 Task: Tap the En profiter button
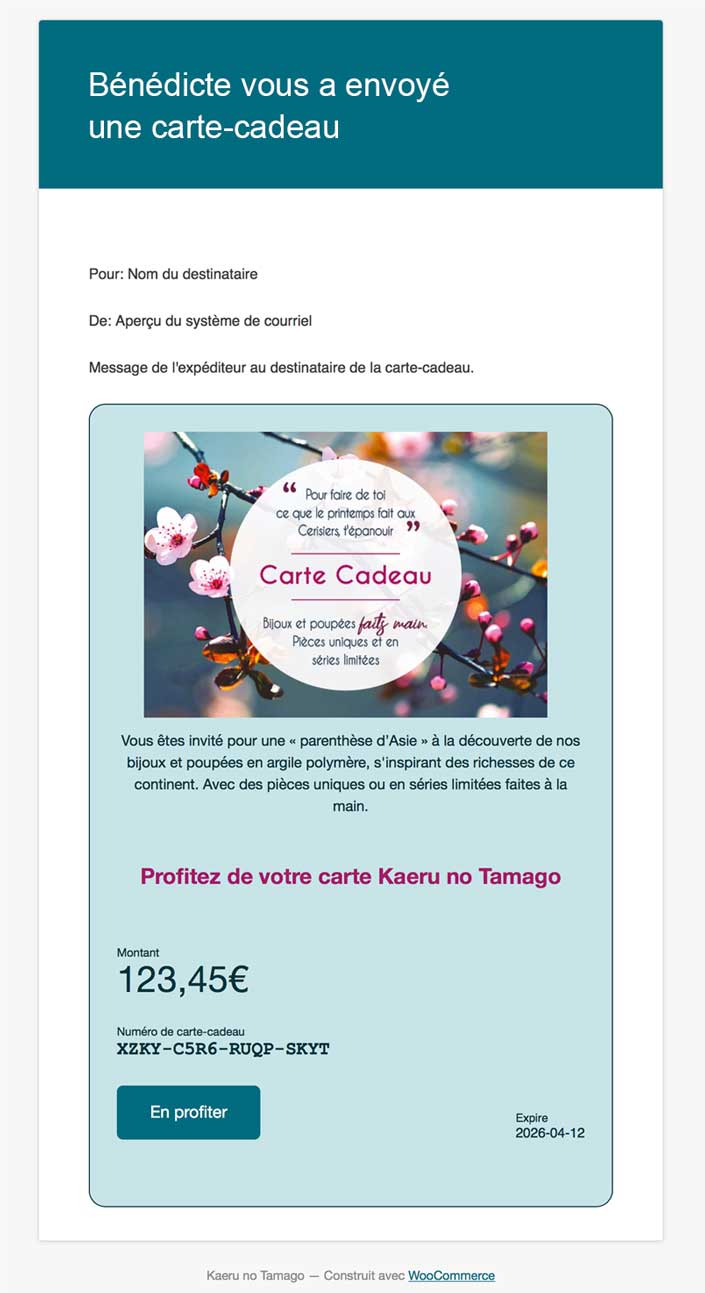[x=188, y=1112]
